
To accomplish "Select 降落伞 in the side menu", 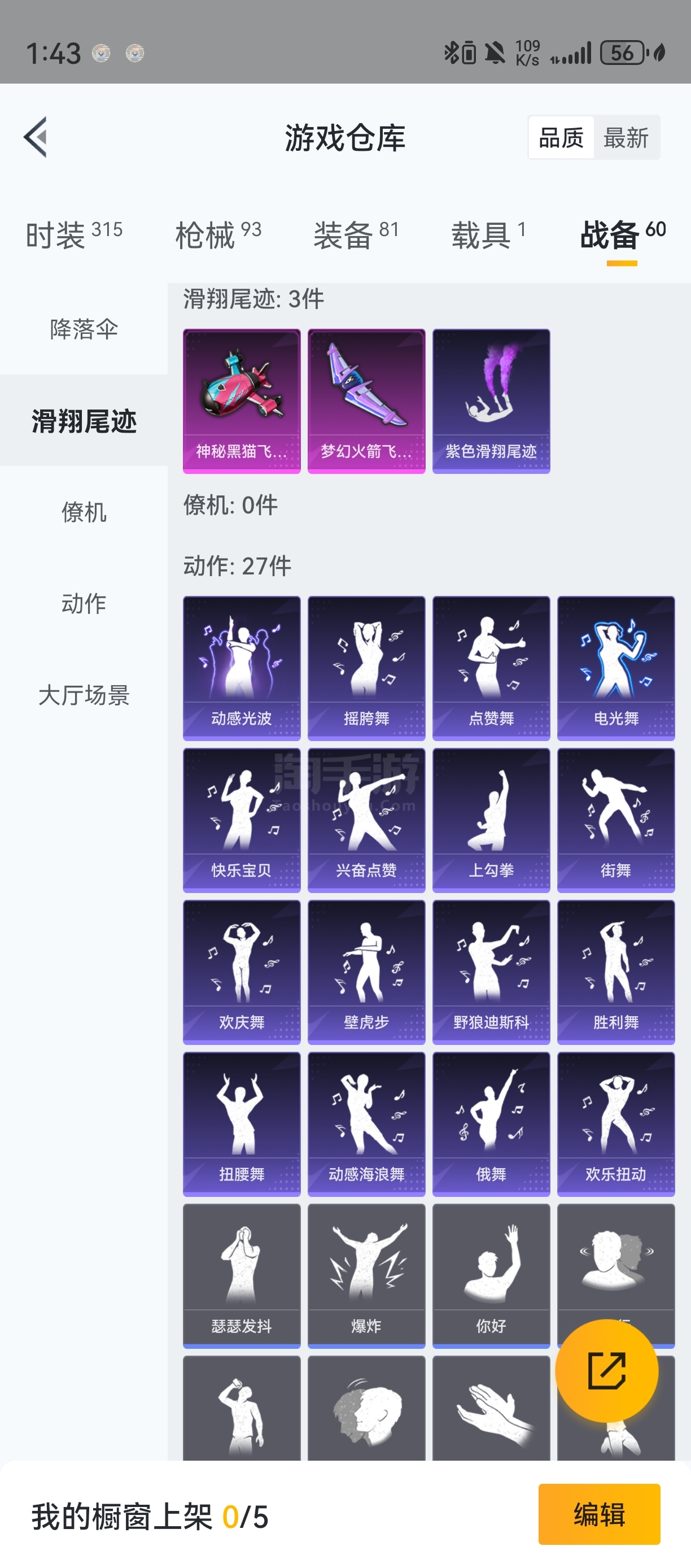I will coord(84,329).
